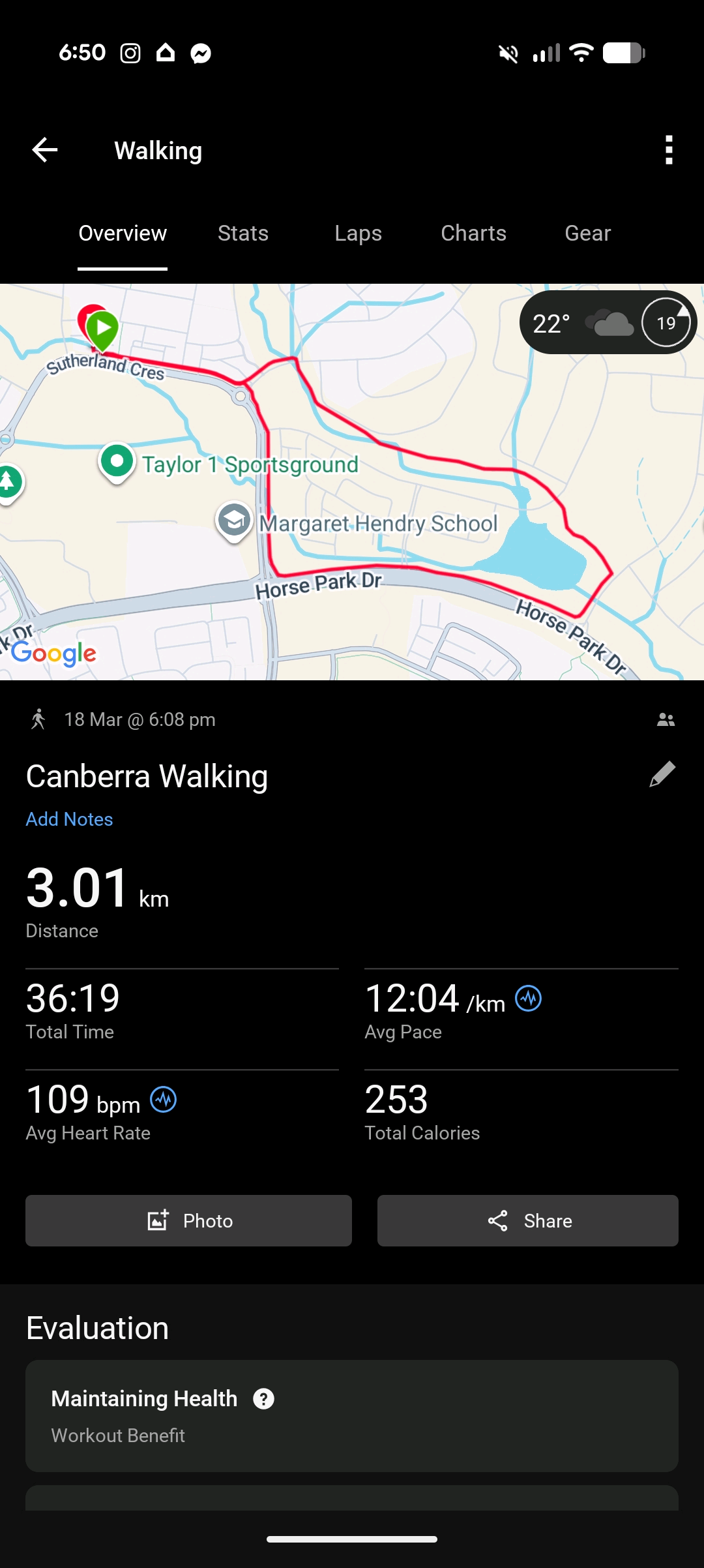Open the 22° weather details badge
The height and width of the screenshot is (1568, 704).
pyautogui.click(x=608, y=323)
